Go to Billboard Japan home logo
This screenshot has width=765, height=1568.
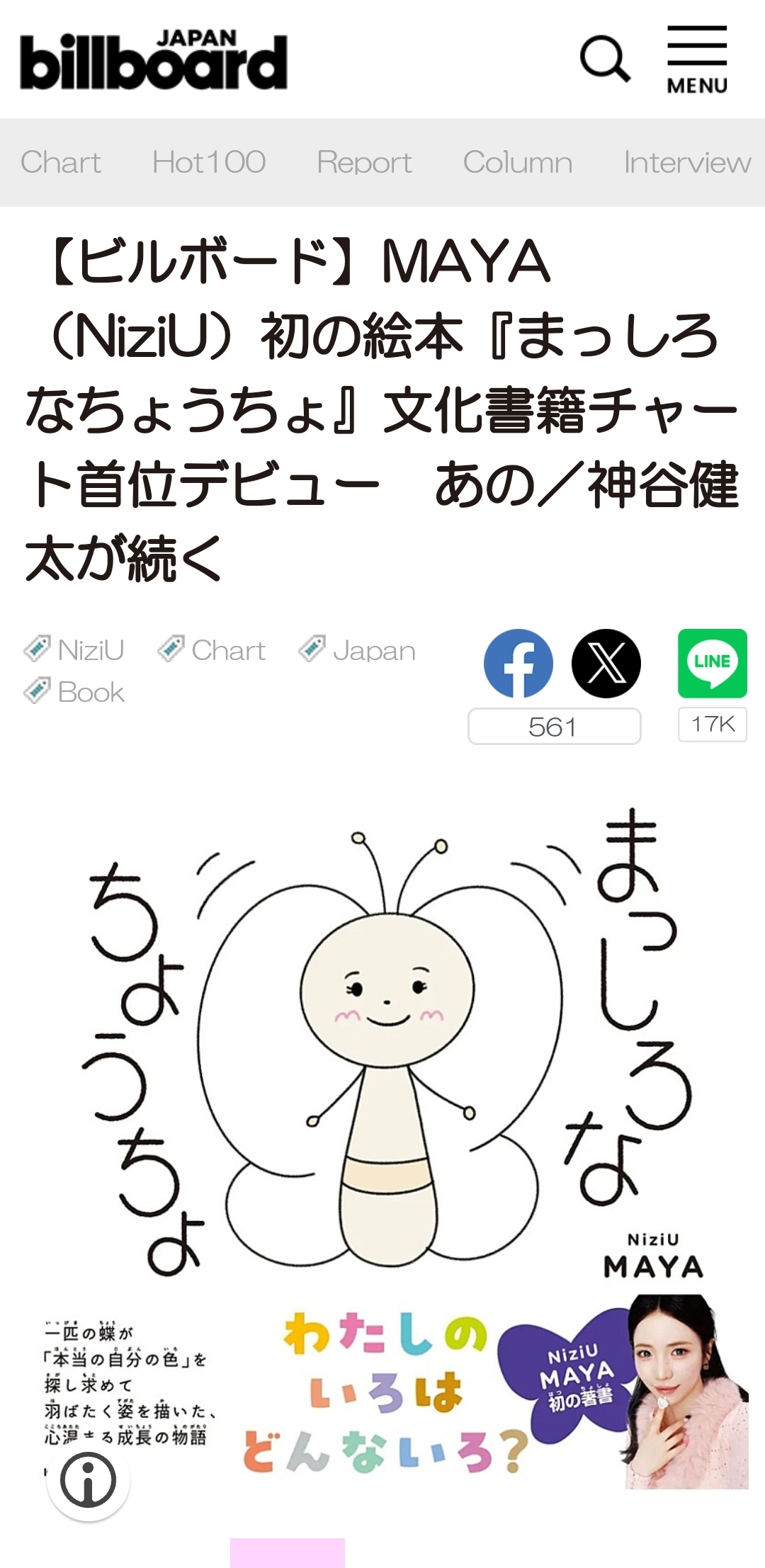[154, 60]
